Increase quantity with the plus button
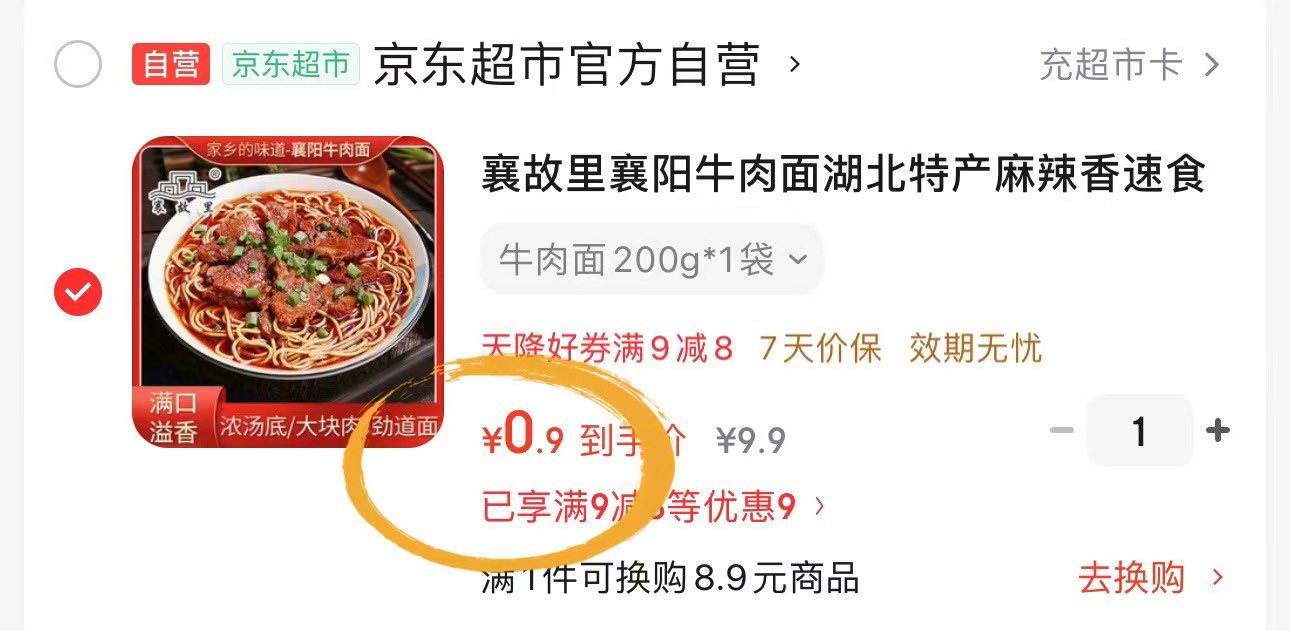The height and width of the screenshot is (631, 1290). pyautogui.click(x=1217, y=431)
